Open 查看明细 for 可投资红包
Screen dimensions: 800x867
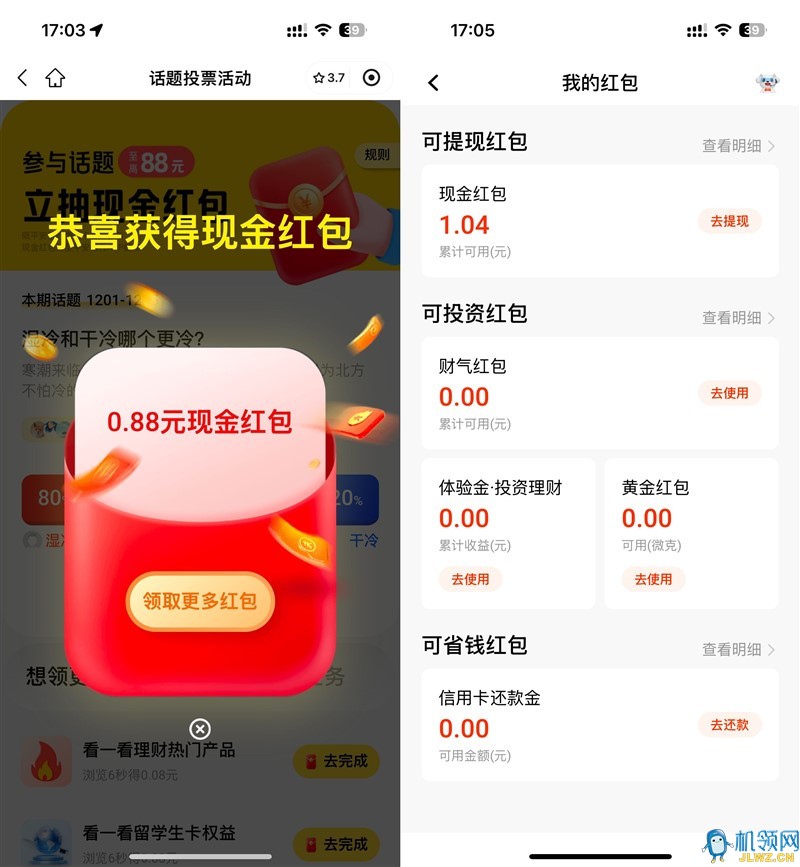coord(738,318)
